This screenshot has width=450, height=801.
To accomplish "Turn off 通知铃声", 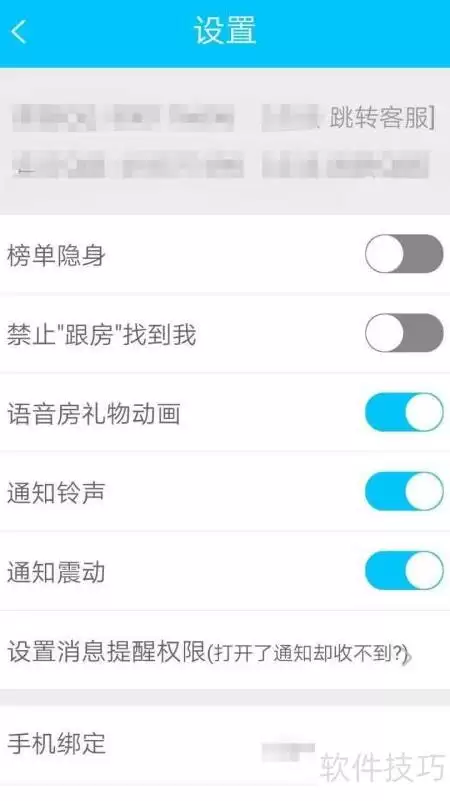I will [x=404, y=491].
